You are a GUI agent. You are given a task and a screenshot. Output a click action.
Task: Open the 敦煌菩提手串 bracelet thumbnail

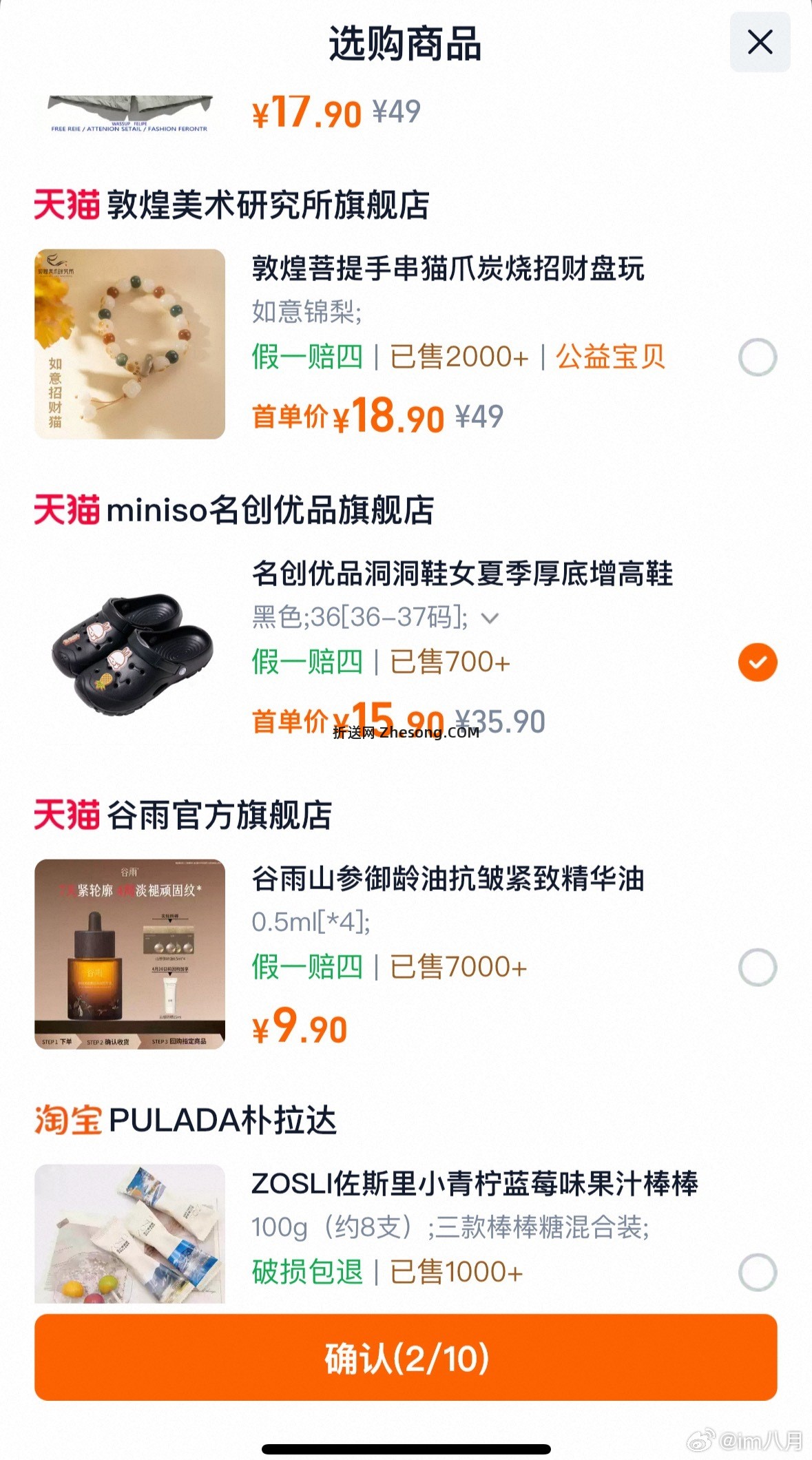click(129, 344)
